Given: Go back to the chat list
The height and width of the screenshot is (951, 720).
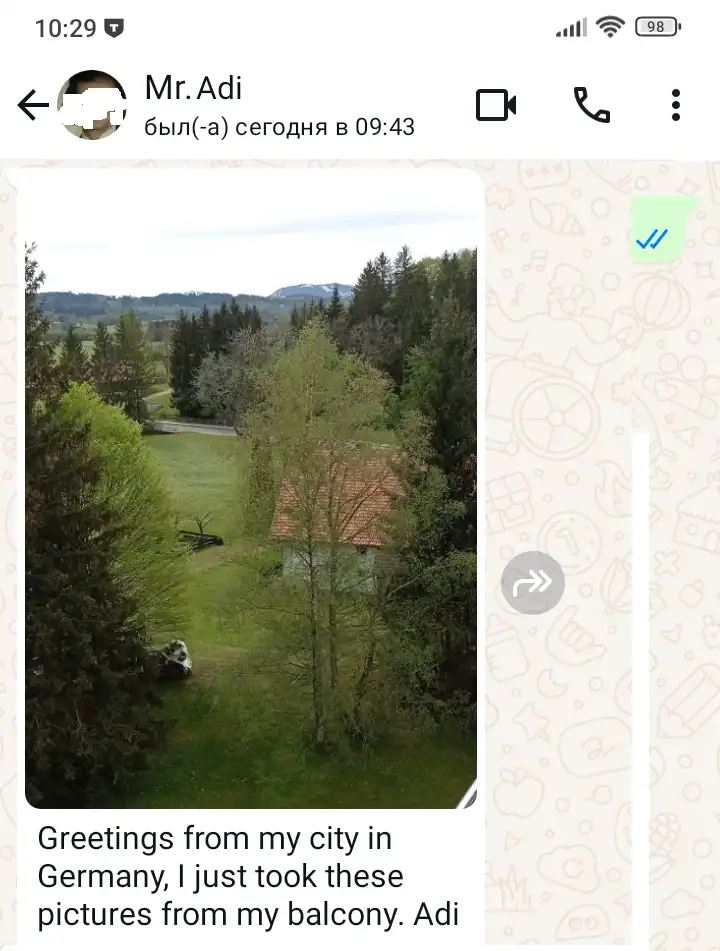Looking at the screenshot, I should (33, 105).
